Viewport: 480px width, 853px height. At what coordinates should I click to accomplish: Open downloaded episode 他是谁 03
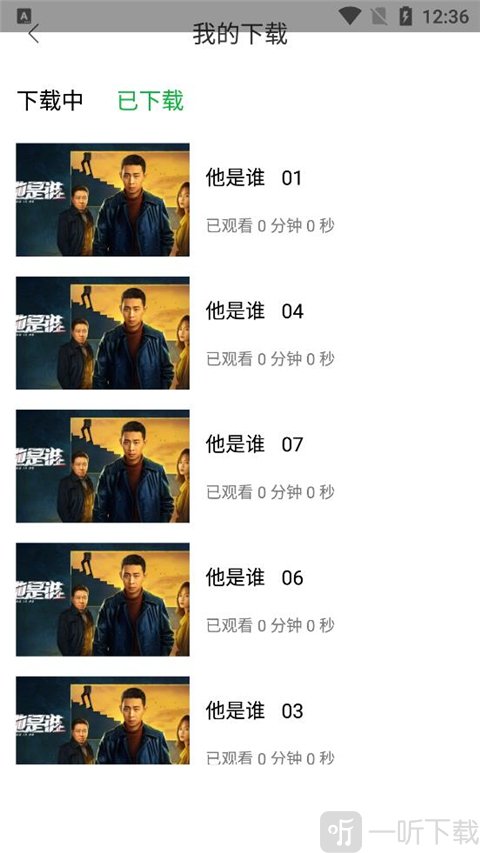pyautogui.click(x=240, y=721)
